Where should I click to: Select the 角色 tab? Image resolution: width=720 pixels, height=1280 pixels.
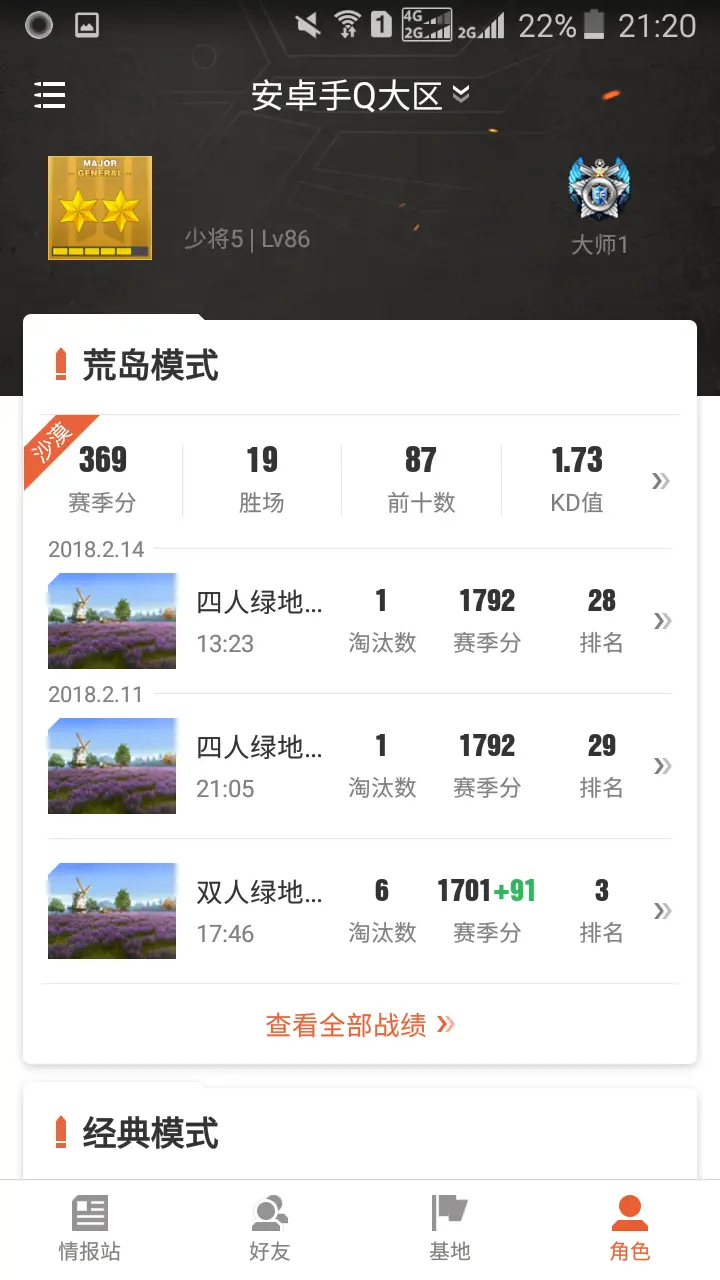click(x=630, y=1229)
